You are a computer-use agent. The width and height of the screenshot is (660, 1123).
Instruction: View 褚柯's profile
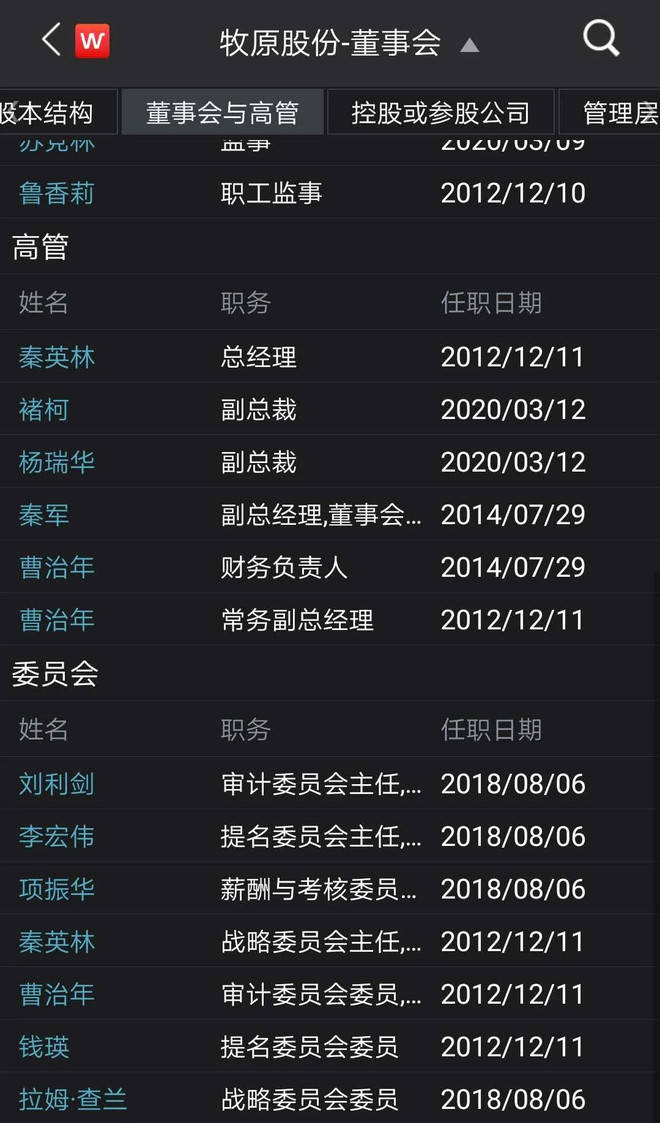[44, 410]
